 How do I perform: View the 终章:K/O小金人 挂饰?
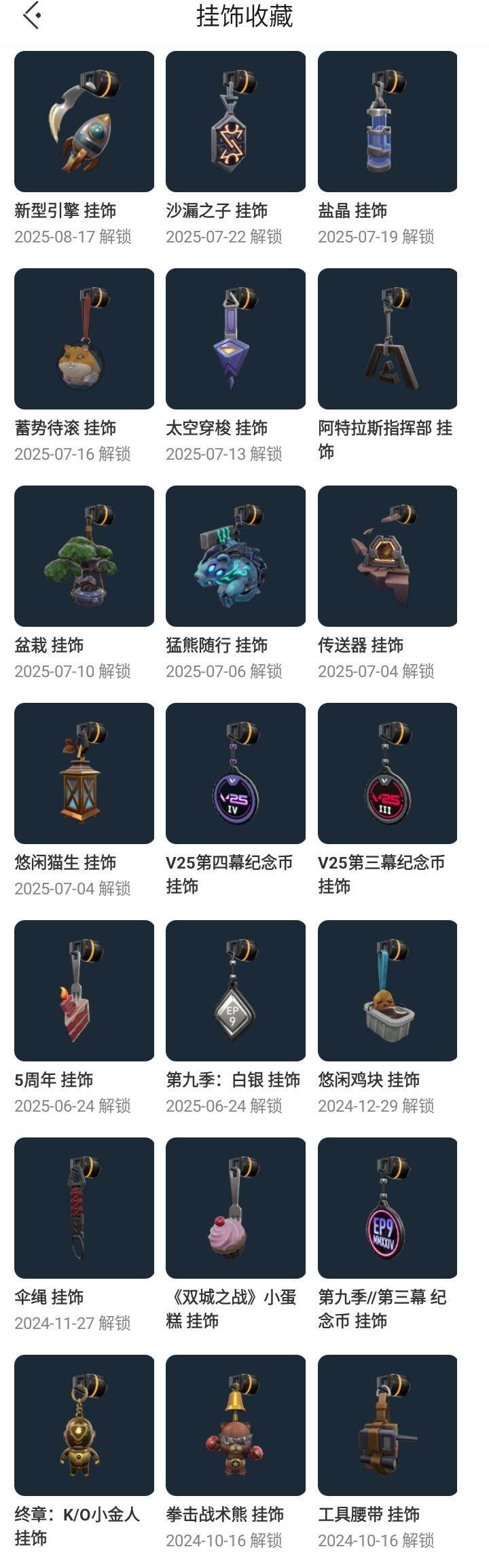pyautogui.click(x=84, y=1425)
